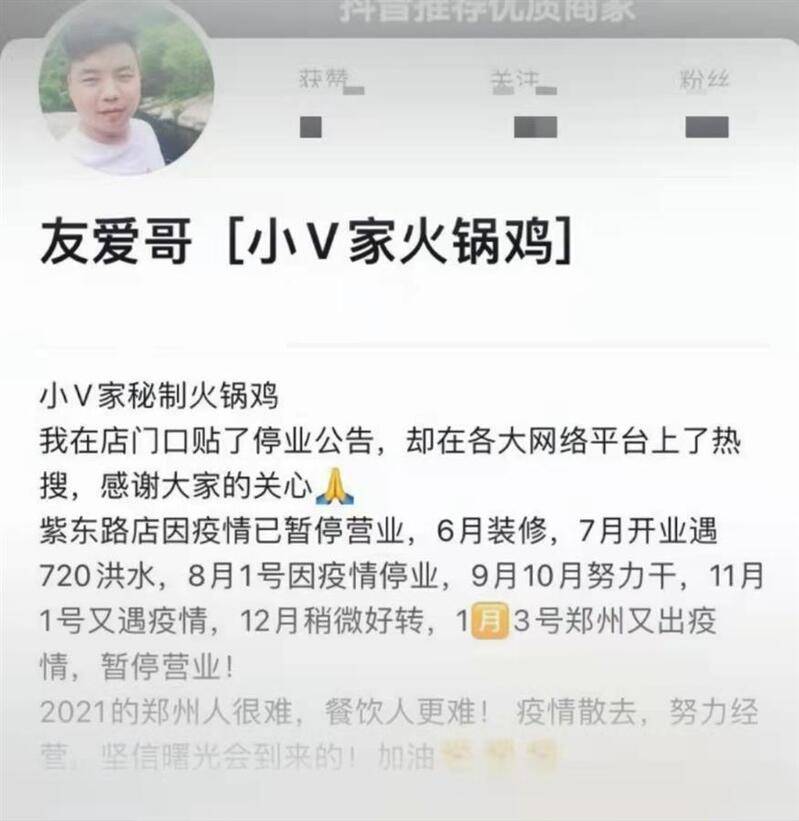This screenshot has width=799, height=821.
Task: Open the profile avatar photo
Action: [126, 88]
